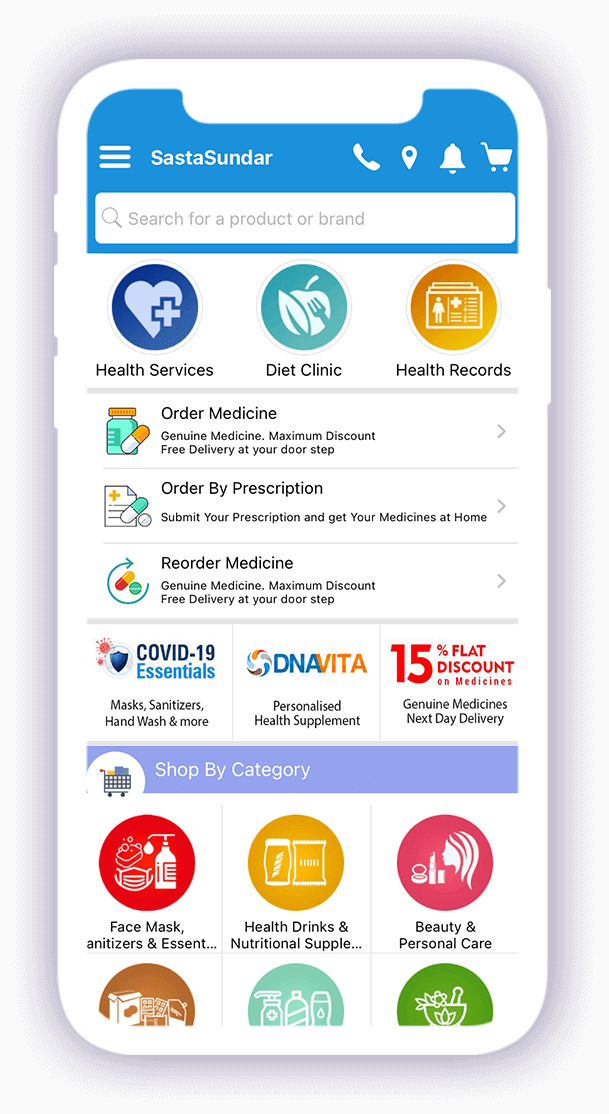
Task: Open the 15% flat discount offer
Action: tap(453, 682)
